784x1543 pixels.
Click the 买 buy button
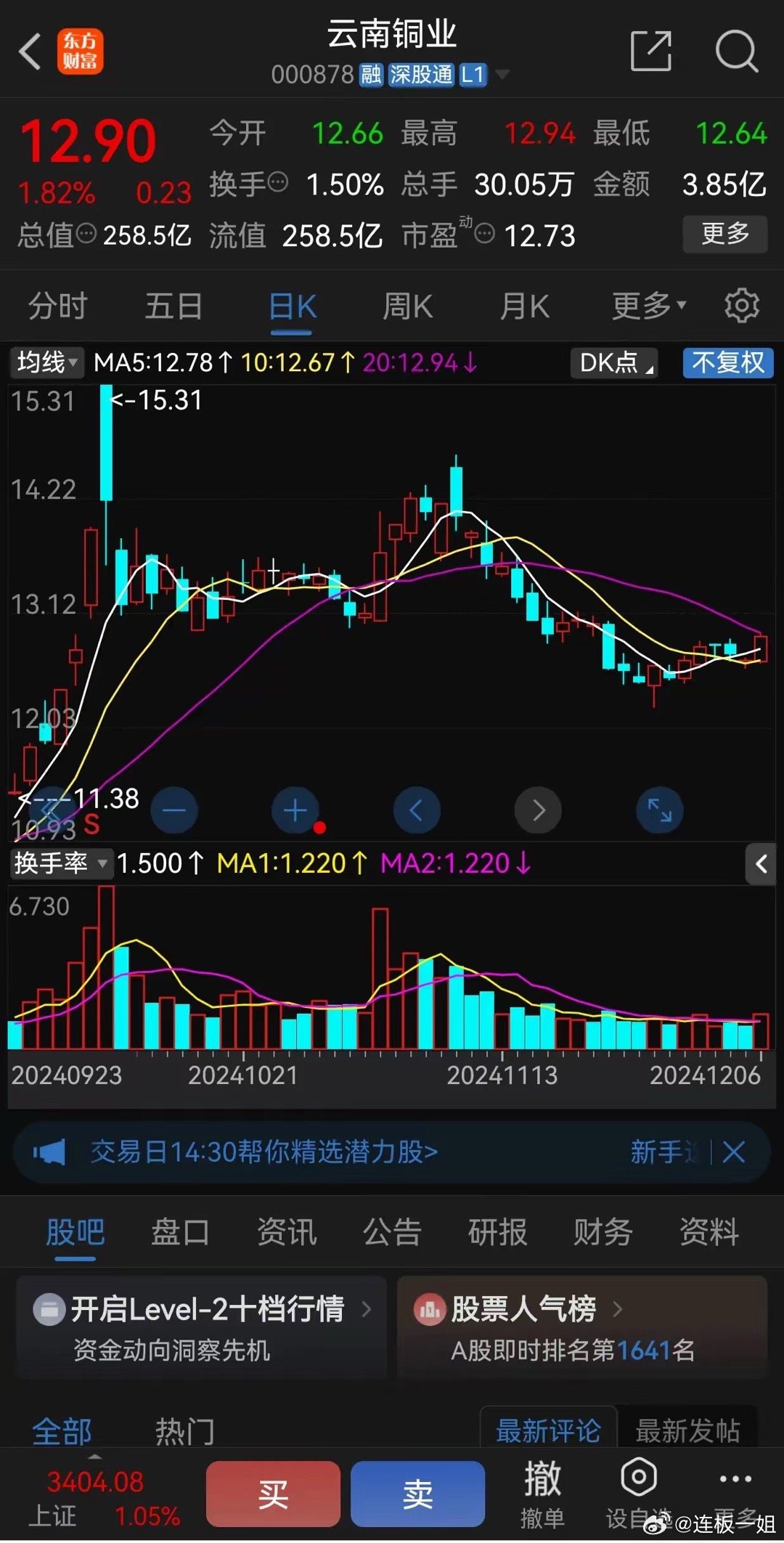273,1492
